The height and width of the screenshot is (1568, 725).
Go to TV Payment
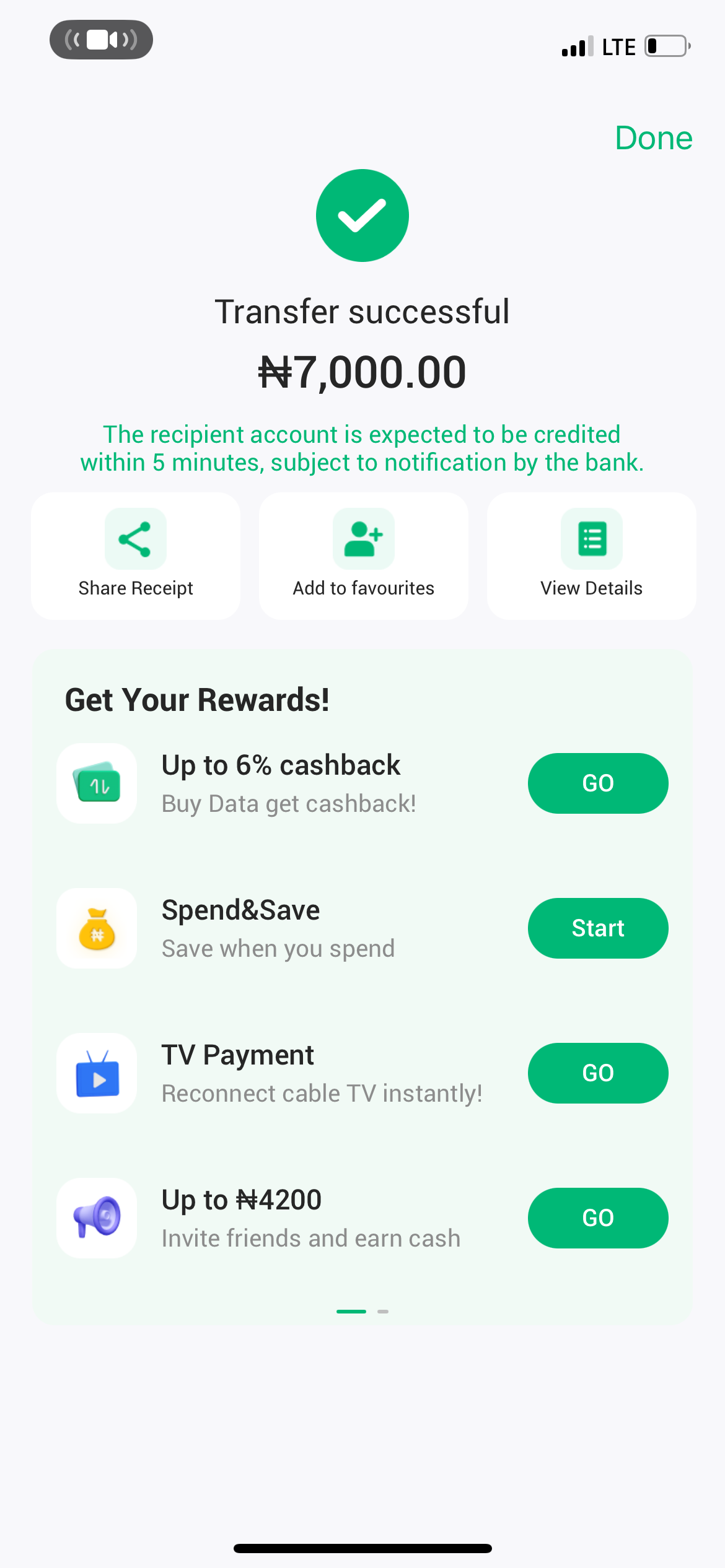point(597,1073)
